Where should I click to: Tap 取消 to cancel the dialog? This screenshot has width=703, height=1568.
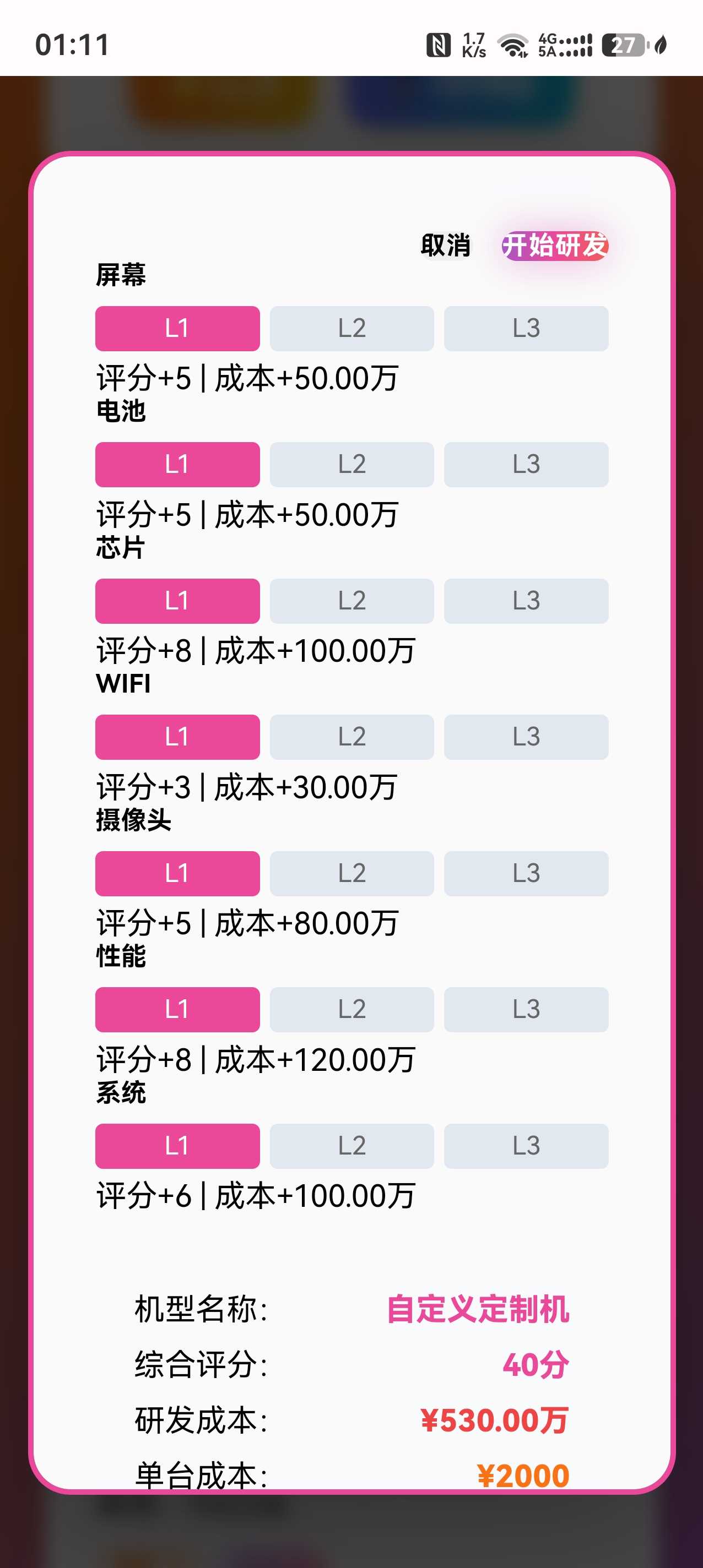click(x=445, y=246)
